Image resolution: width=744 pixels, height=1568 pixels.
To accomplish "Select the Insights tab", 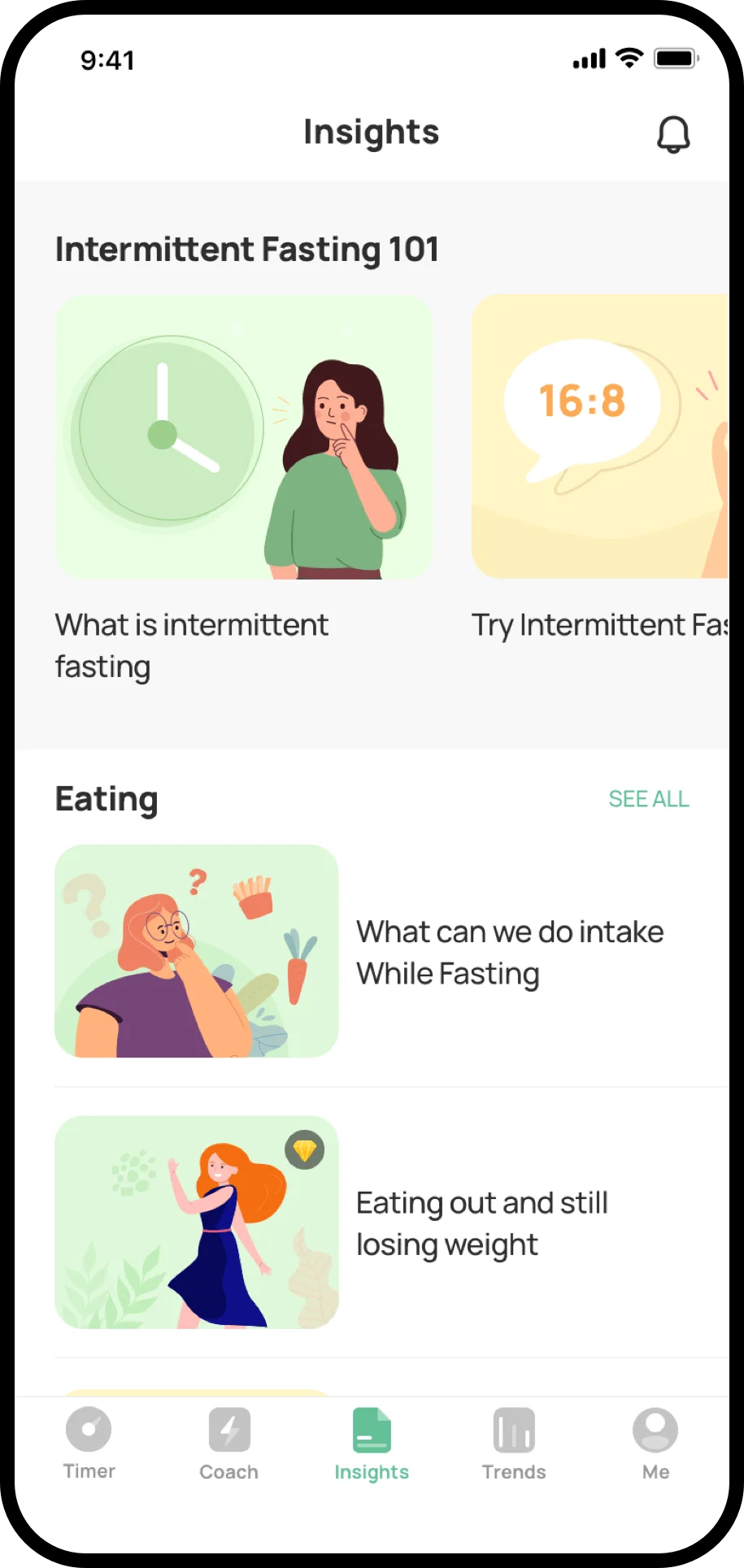I will [x=372, y=1444].
